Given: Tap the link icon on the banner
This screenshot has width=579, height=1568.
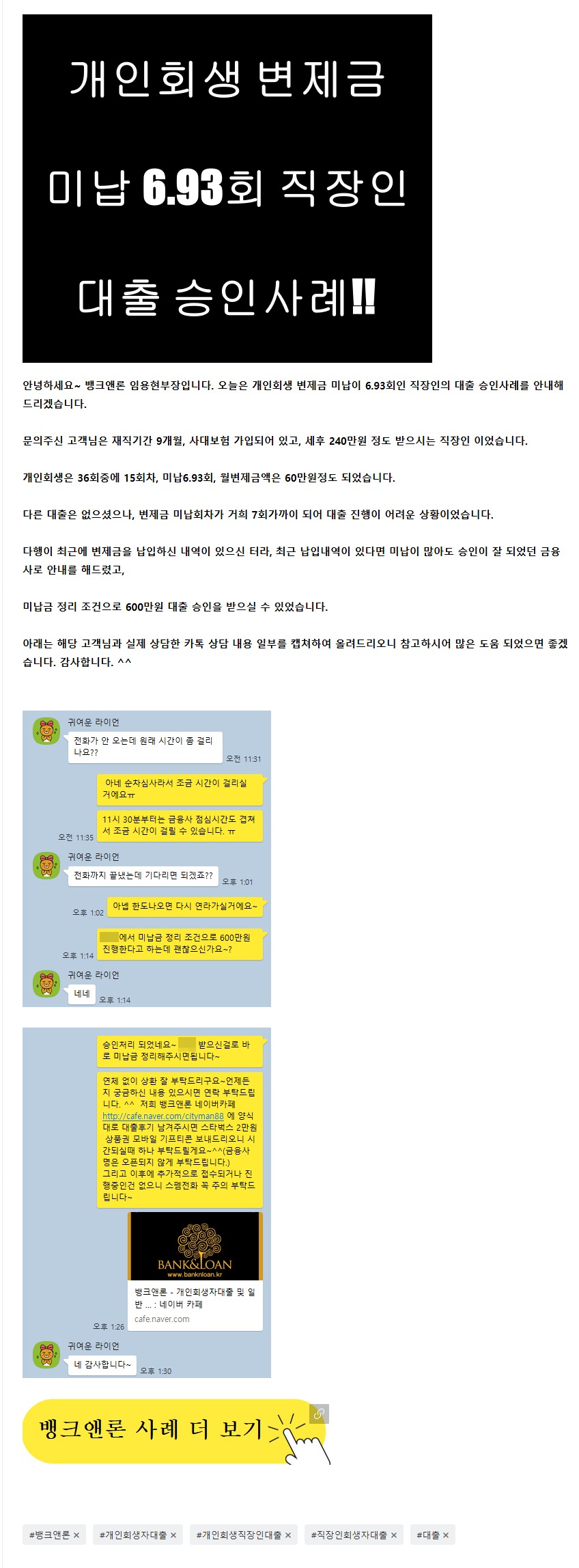Looking at the screenshot, I should (x=319, y=1414).
